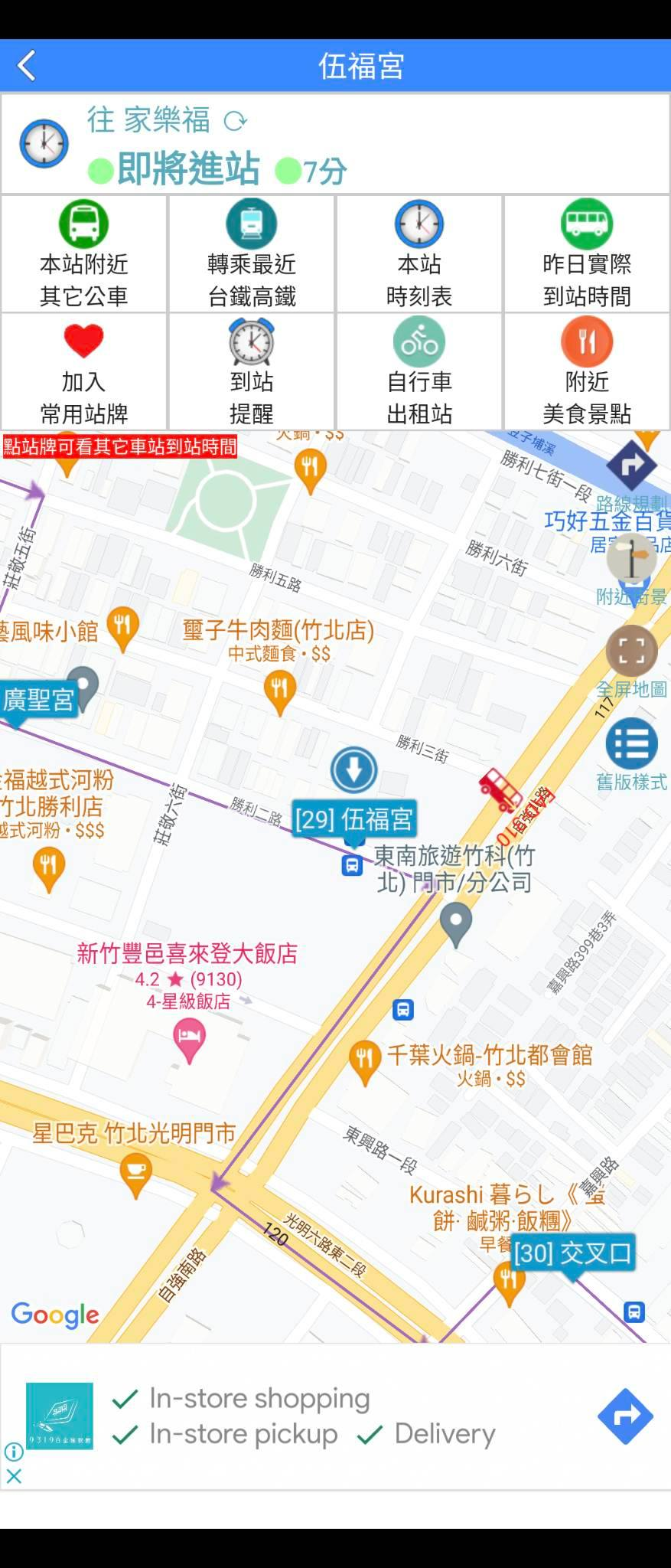This screenshot has width=671, height=1568.
Task: Open 本站附近其它公車
Action: click(83, 254)
